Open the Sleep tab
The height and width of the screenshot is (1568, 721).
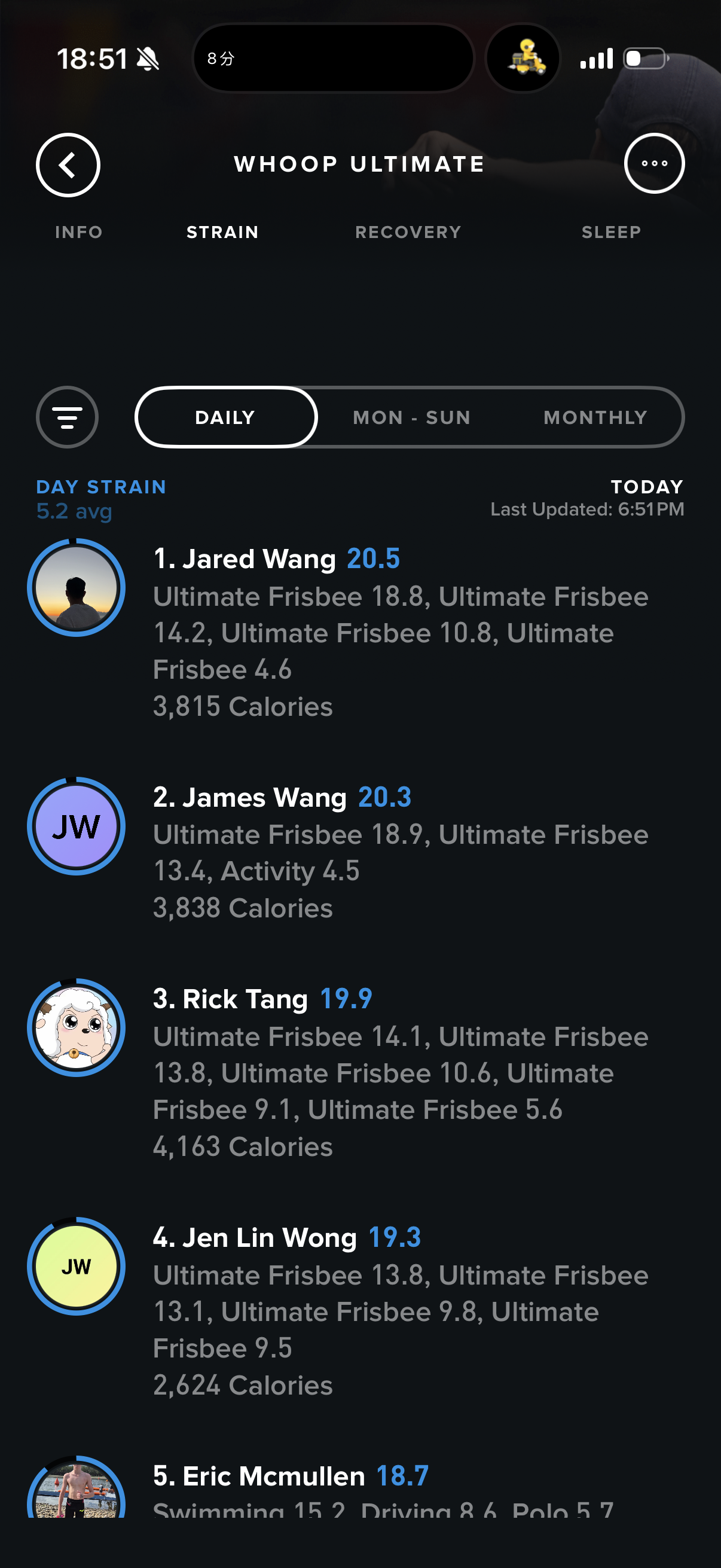coord(611,232)
